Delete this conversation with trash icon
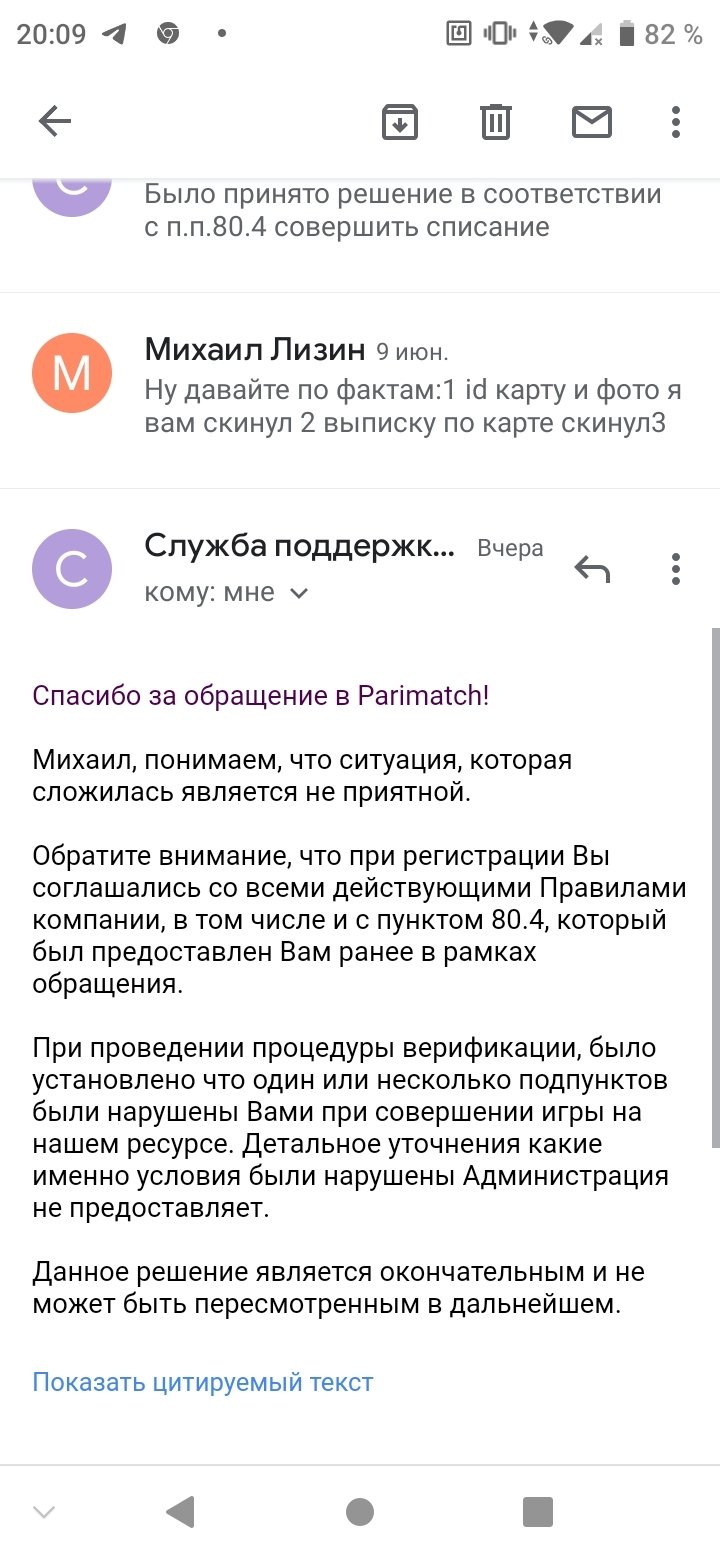Screen dimensions: 720x1560 496,122
